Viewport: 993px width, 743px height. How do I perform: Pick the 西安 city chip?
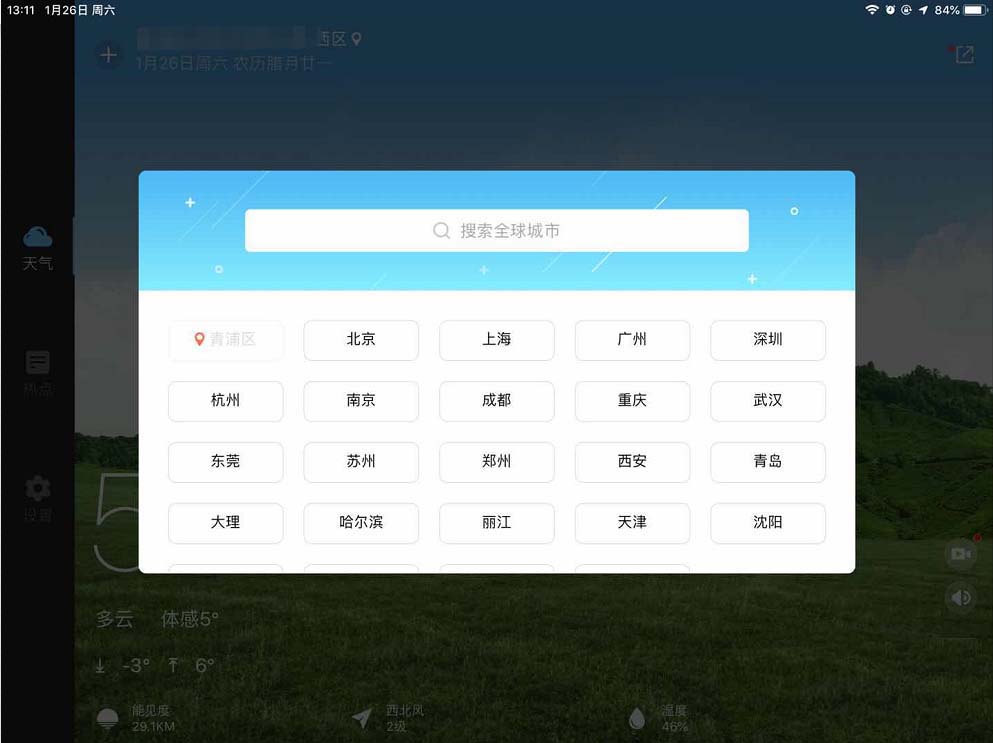point(632,462)
